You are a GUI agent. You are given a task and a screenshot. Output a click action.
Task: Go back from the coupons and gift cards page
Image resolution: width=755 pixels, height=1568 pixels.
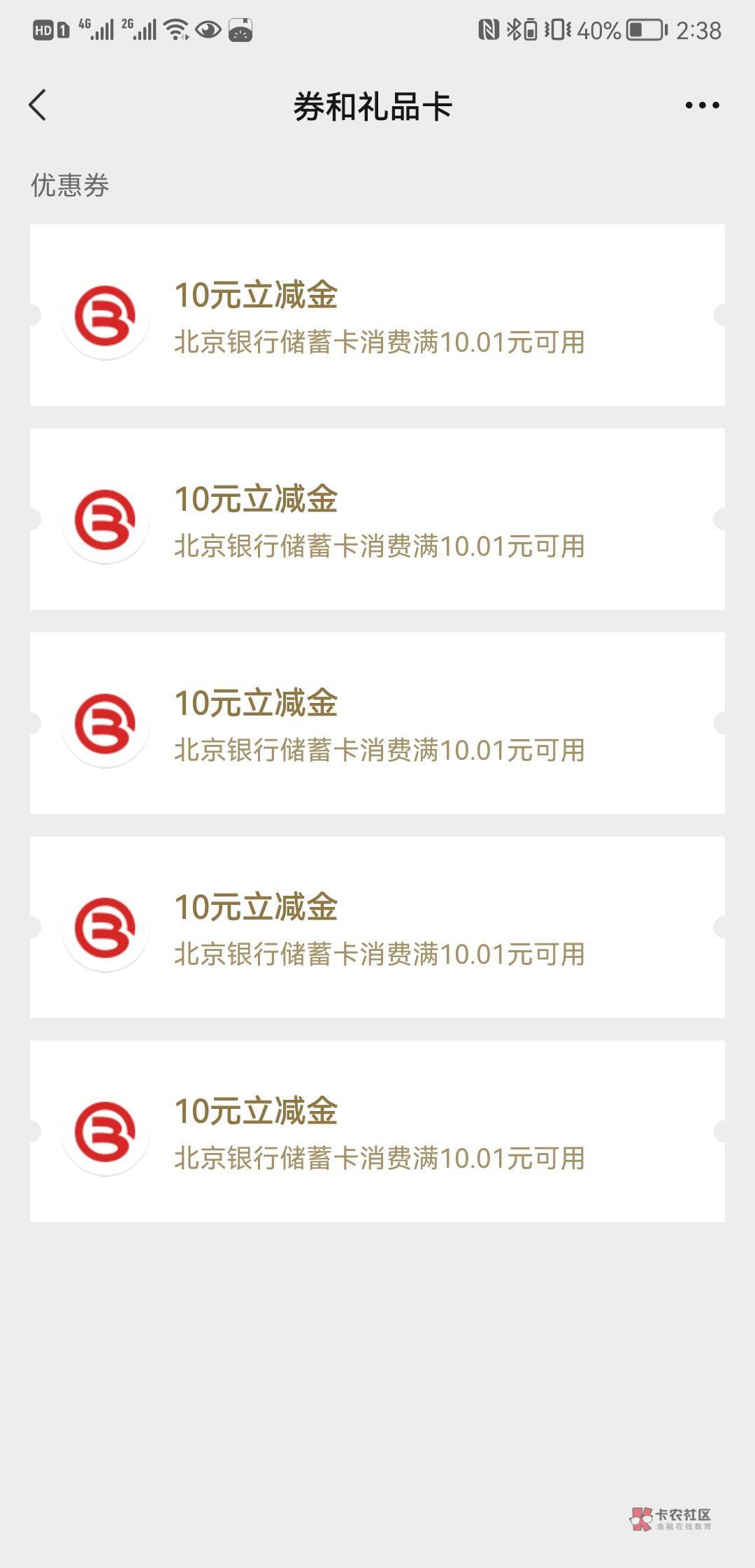38,106
